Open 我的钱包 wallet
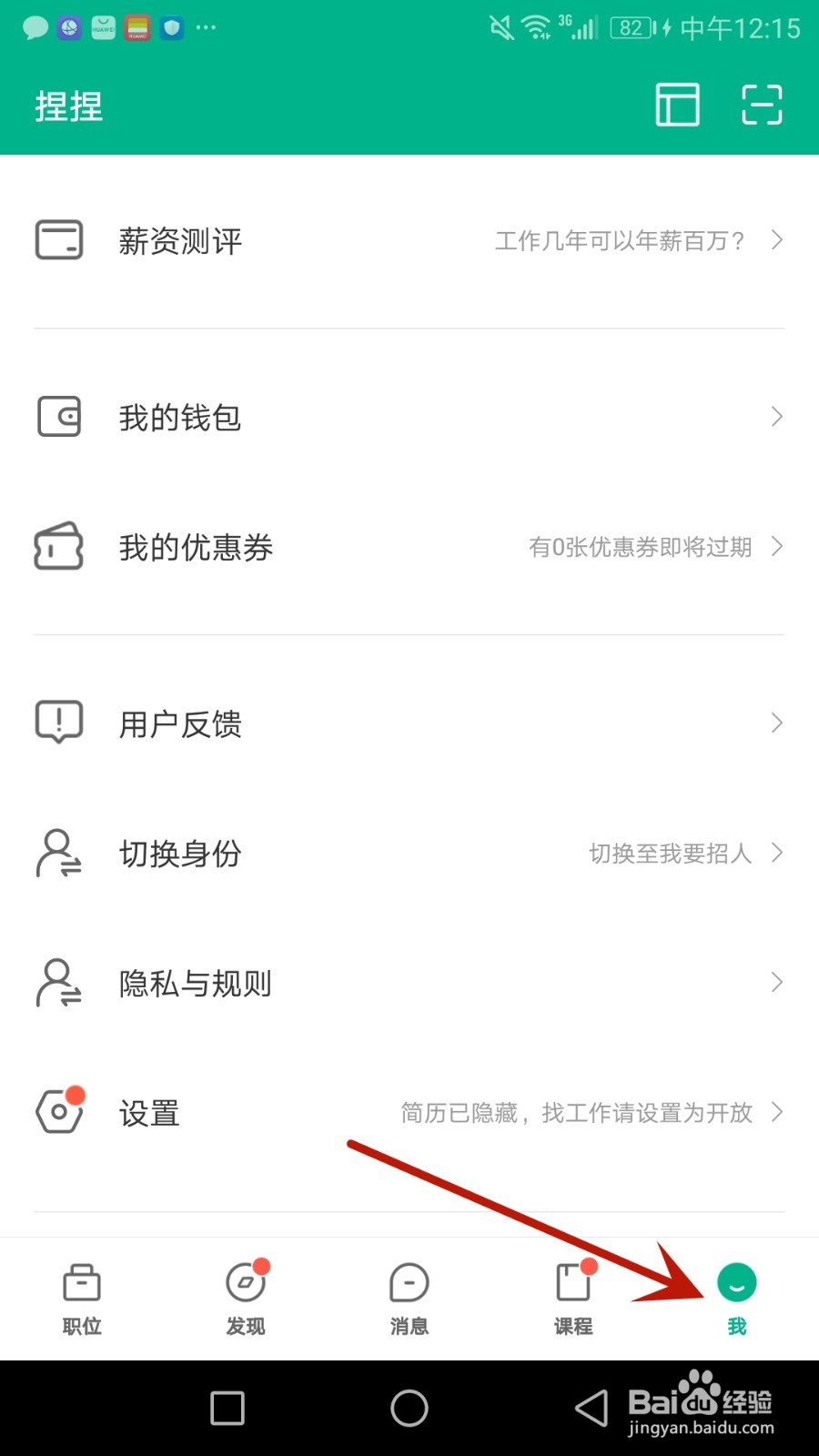819x1456 pixels. tap(409, 418)
